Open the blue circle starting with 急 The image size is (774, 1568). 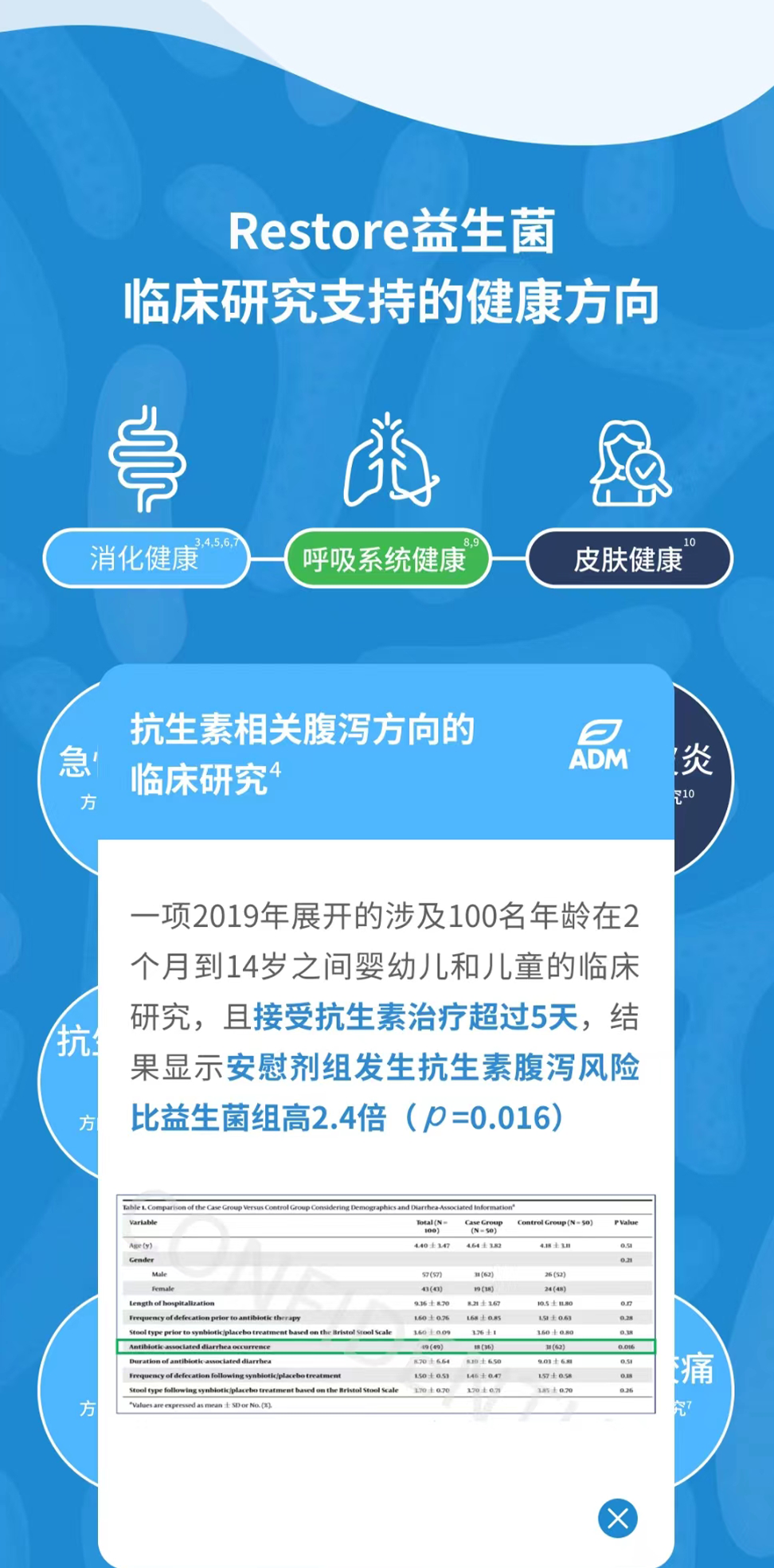pos(70,776)
